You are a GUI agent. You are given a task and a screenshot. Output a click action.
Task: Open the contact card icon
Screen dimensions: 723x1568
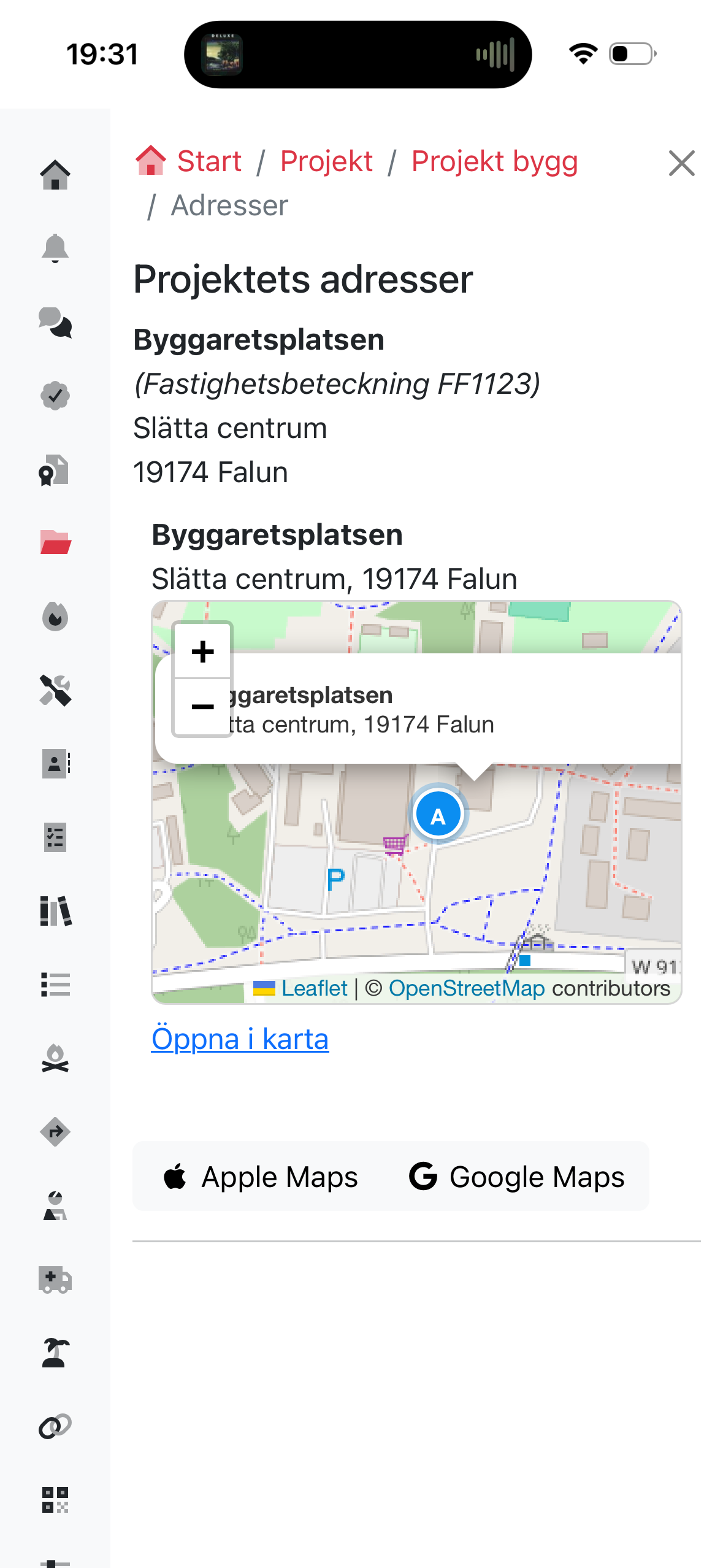tap(56, 764)
